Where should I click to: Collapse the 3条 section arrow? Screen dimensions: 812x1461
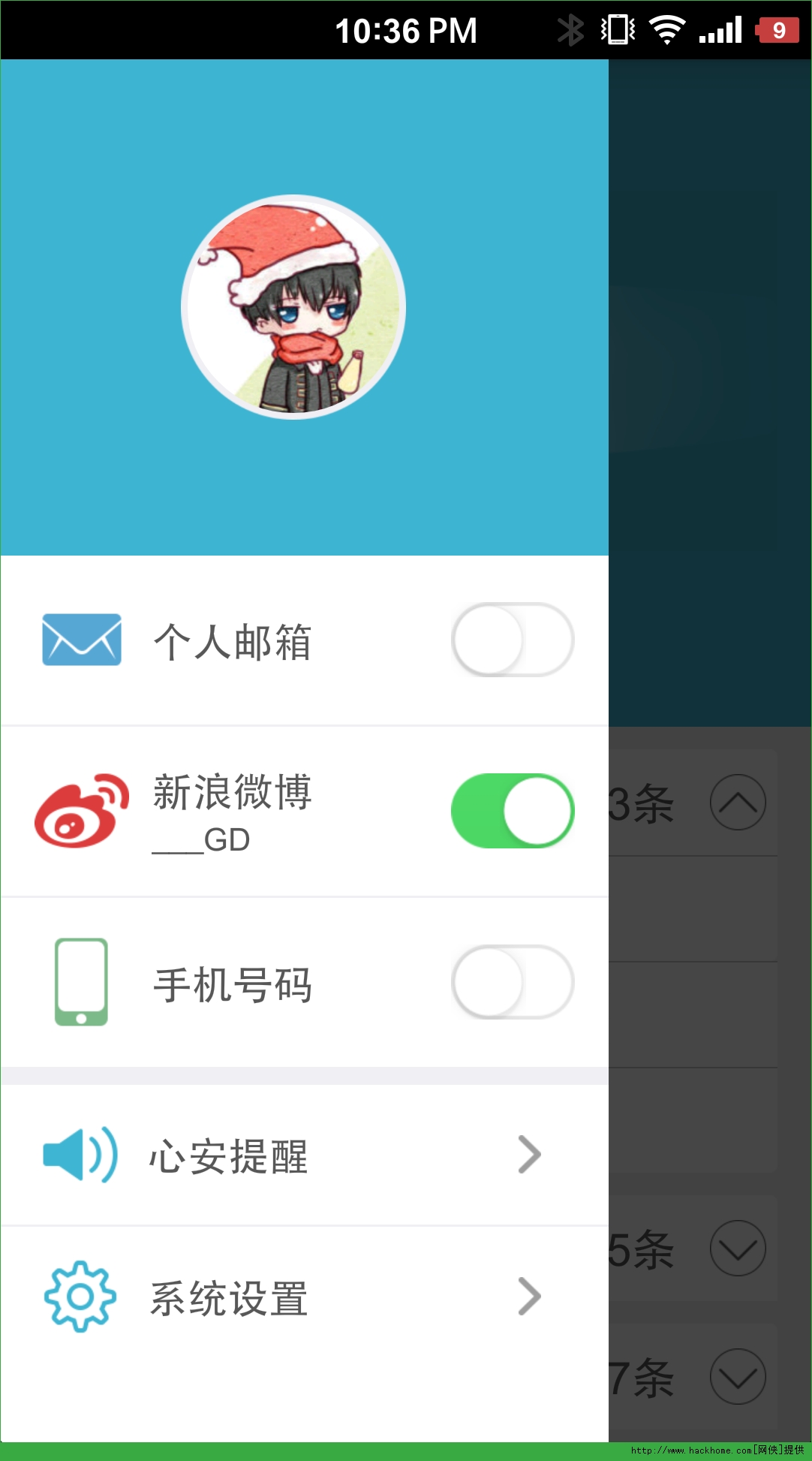point(738,802)
